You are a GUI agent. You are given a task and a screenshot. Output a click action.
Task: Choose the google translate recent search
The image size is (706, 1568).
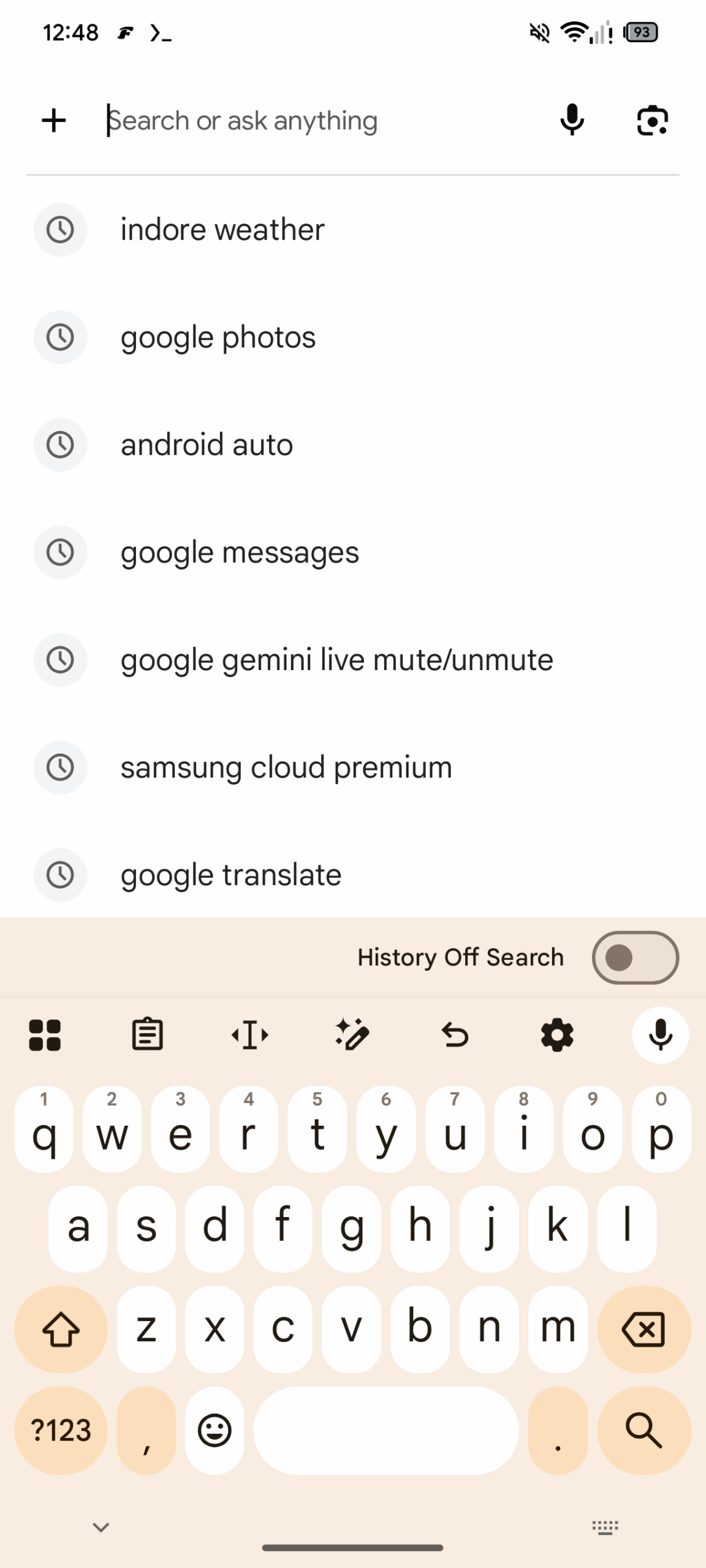click(230, 875)
